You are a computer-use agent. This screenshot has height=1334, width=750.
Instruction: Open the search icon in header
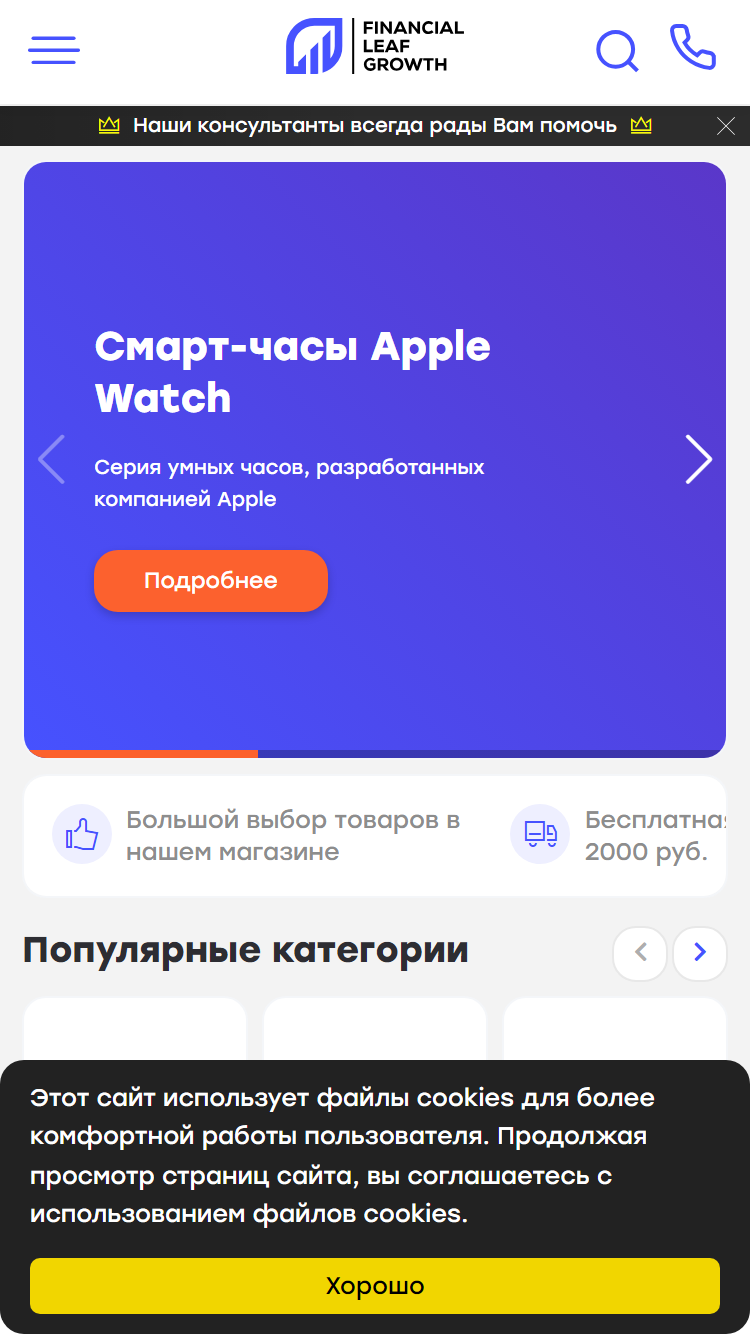pyautogui.click(x=617, y=50)
